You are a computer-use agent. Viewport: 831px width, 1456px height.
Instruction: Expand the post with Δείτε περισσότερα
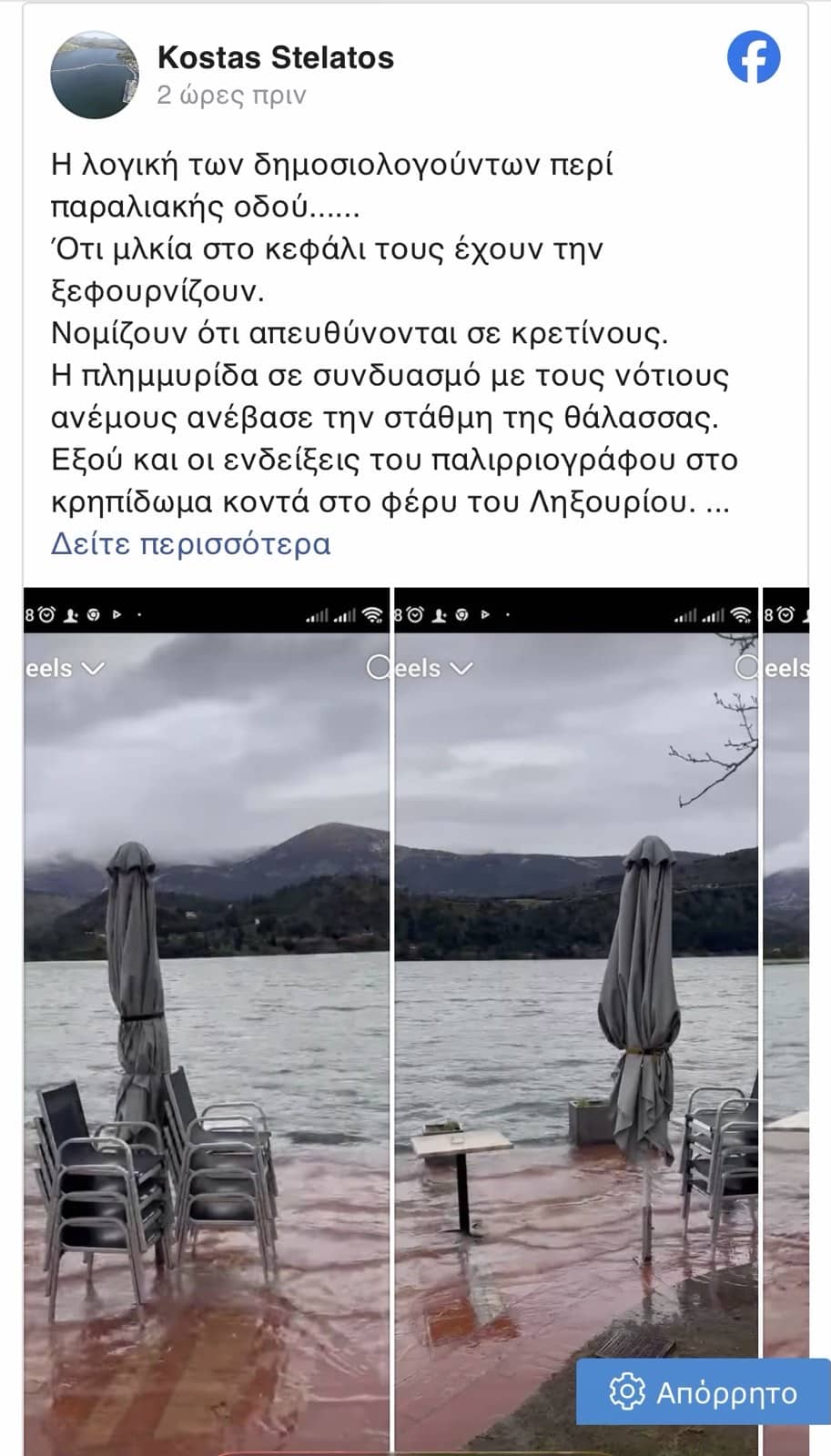(190, 544)
